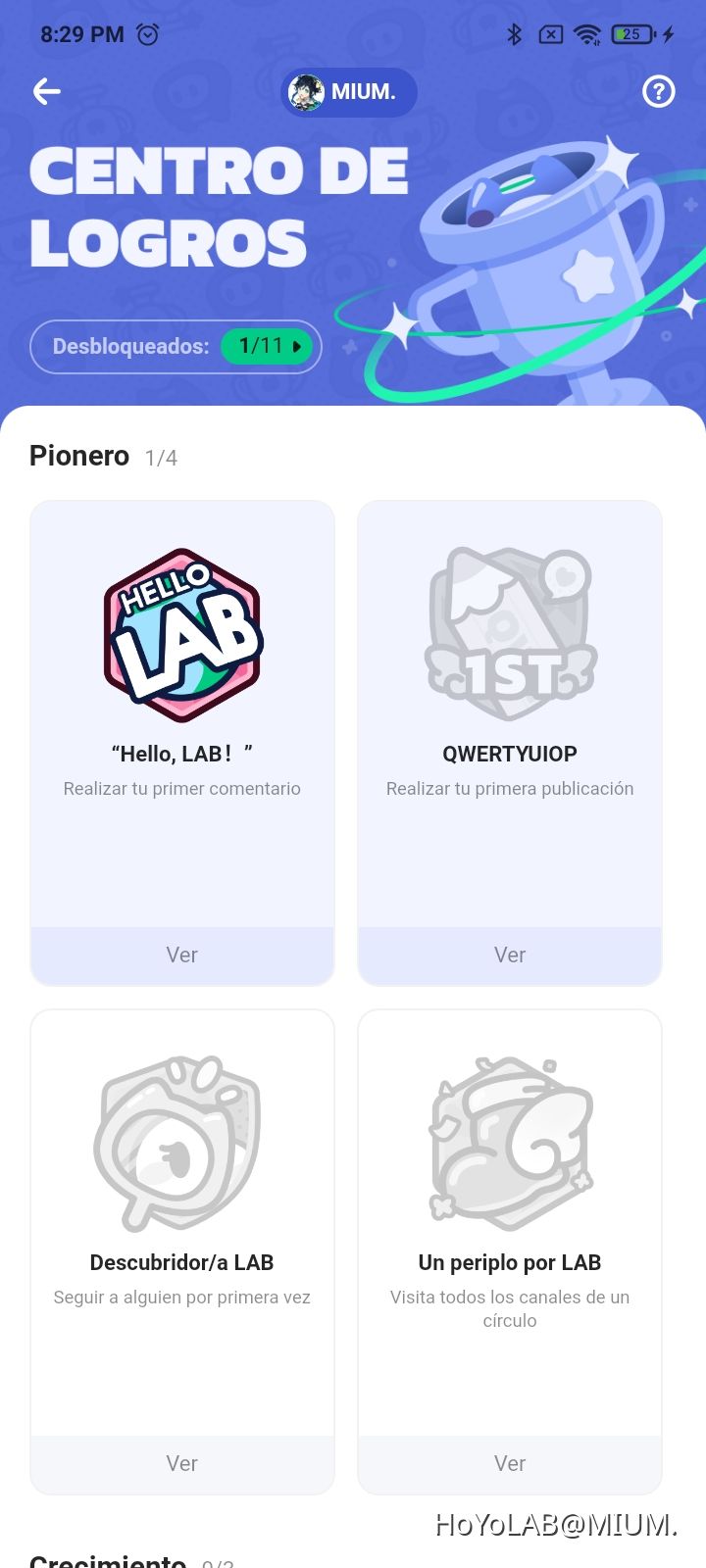Tap Ver under "Hello, LAB!" achievement
This screenshot has width=706, height=1568.
182,955
